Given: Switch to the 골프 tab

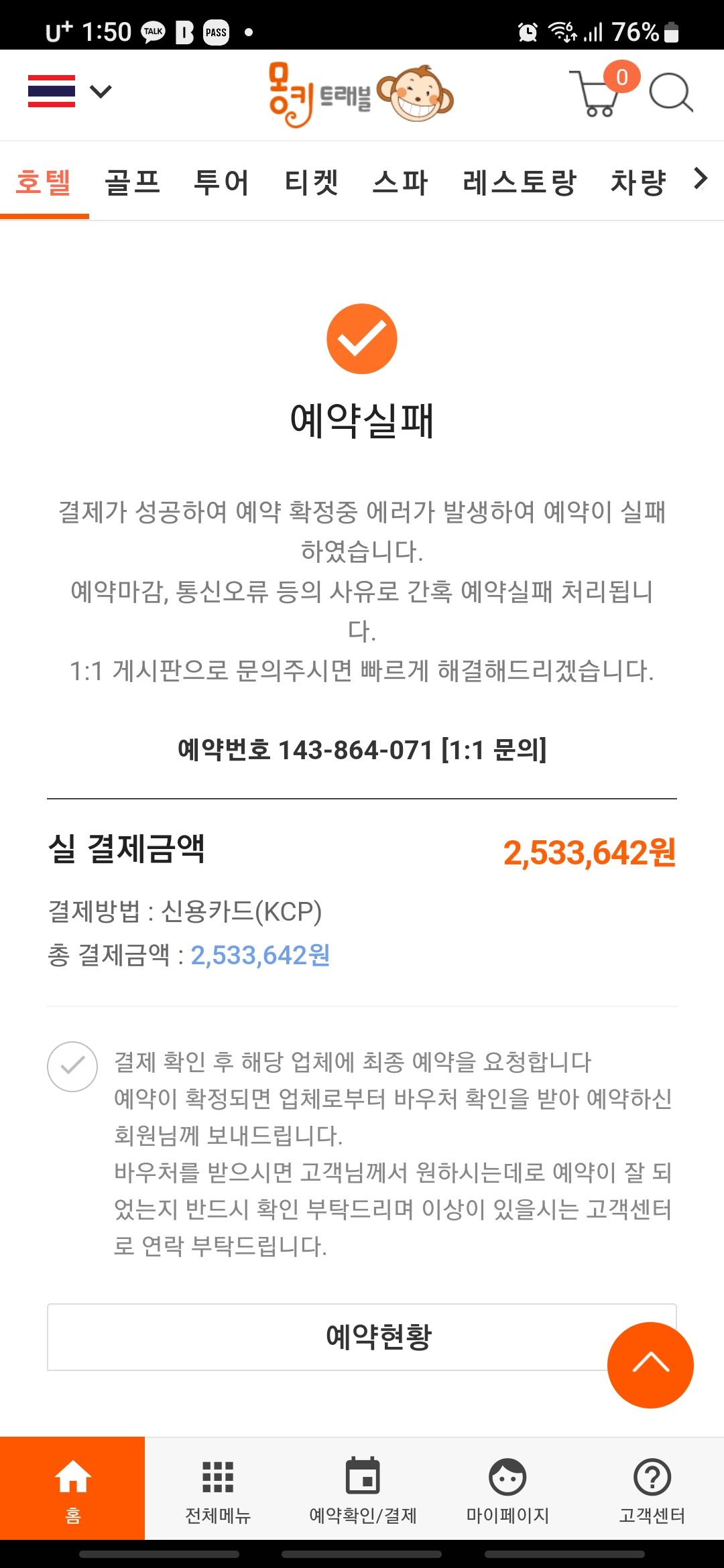Looking at the screenshot, I should pos(132,182).
